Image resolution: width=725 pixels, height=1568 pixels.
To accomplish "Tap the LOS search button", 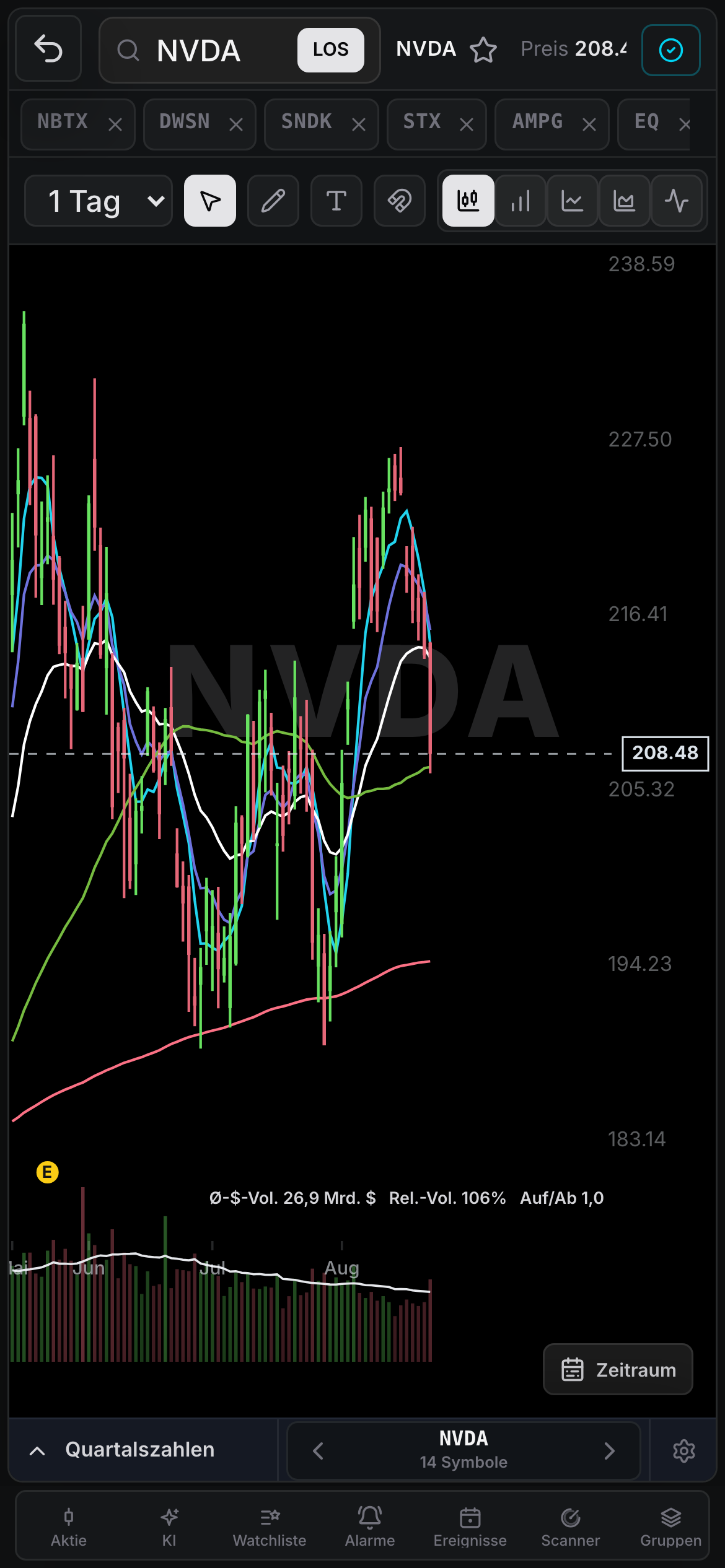I will (x=330, y=50).
